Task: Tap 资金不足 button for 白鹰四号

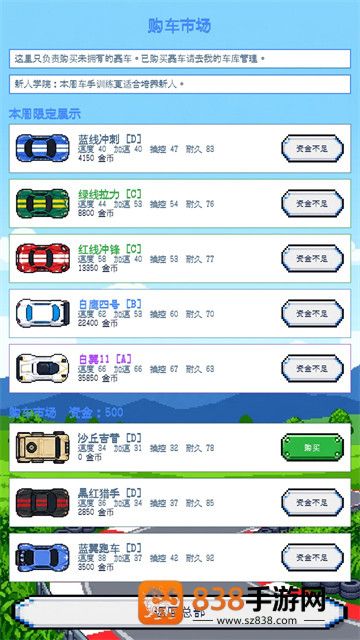Action: click(312, 313)
